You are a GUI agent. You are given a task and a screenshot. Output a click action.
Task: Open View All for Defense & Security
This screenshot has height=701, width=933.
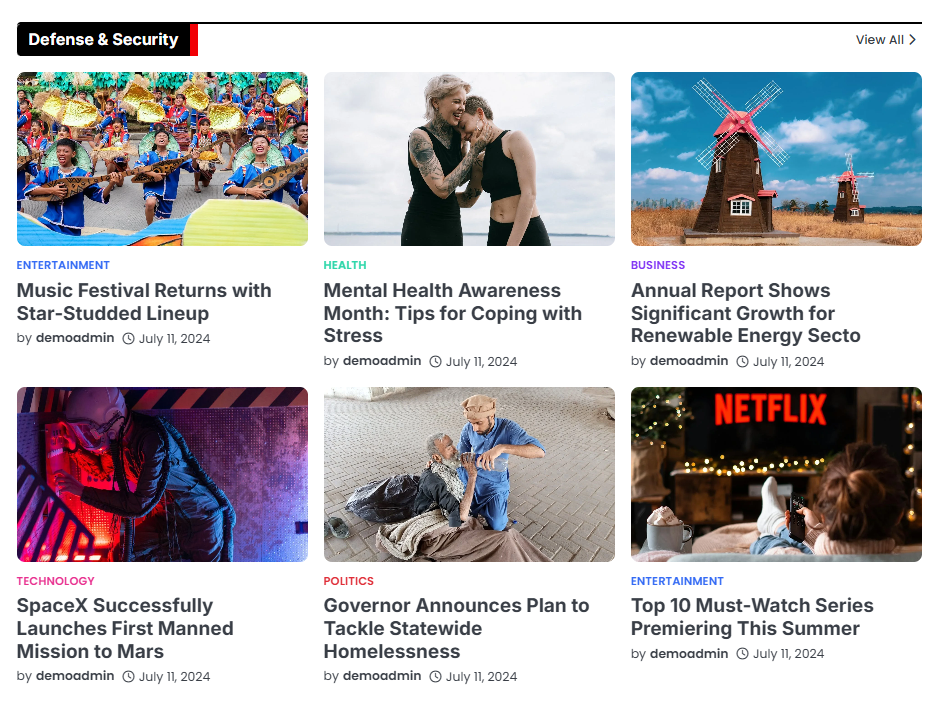coord(885,40)
